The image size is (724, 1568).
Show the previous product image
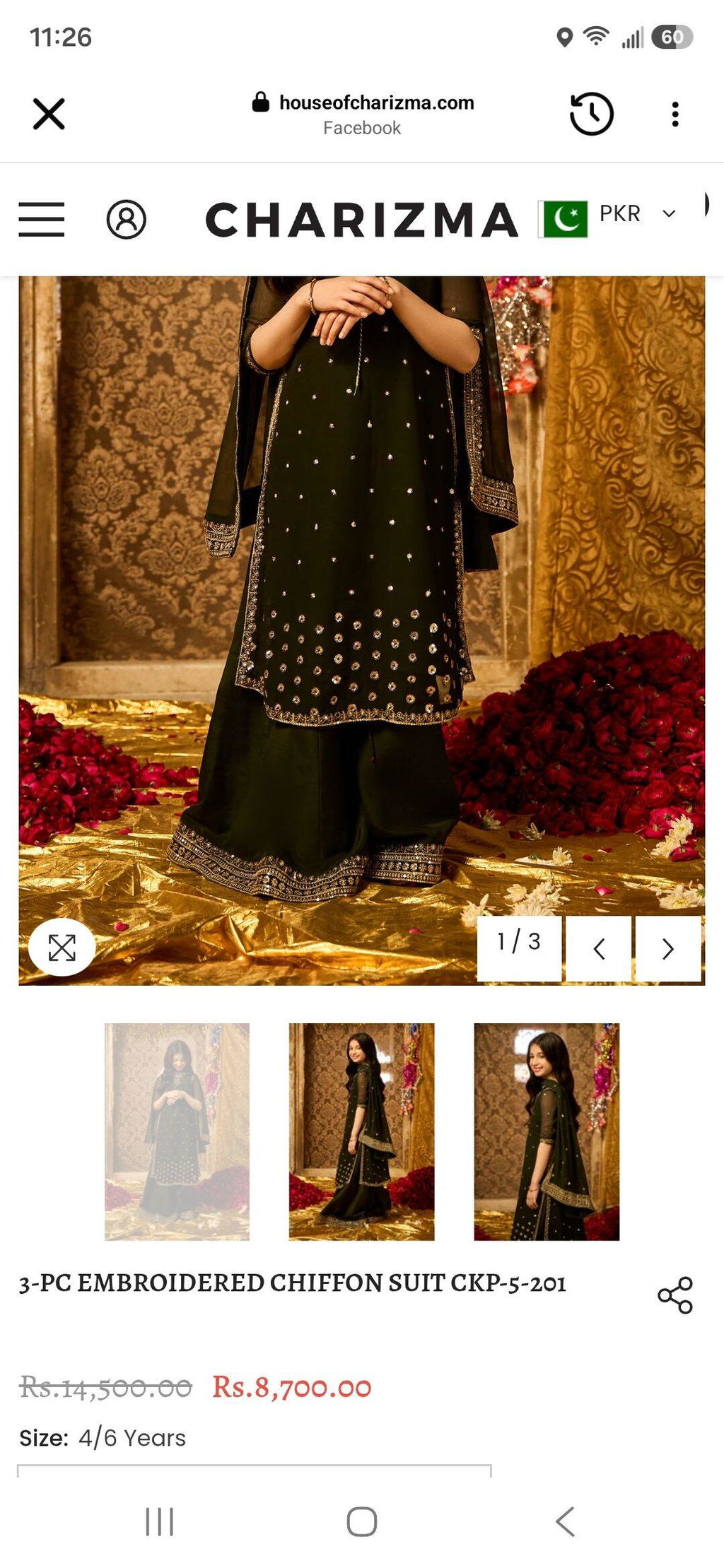point(598,948)
